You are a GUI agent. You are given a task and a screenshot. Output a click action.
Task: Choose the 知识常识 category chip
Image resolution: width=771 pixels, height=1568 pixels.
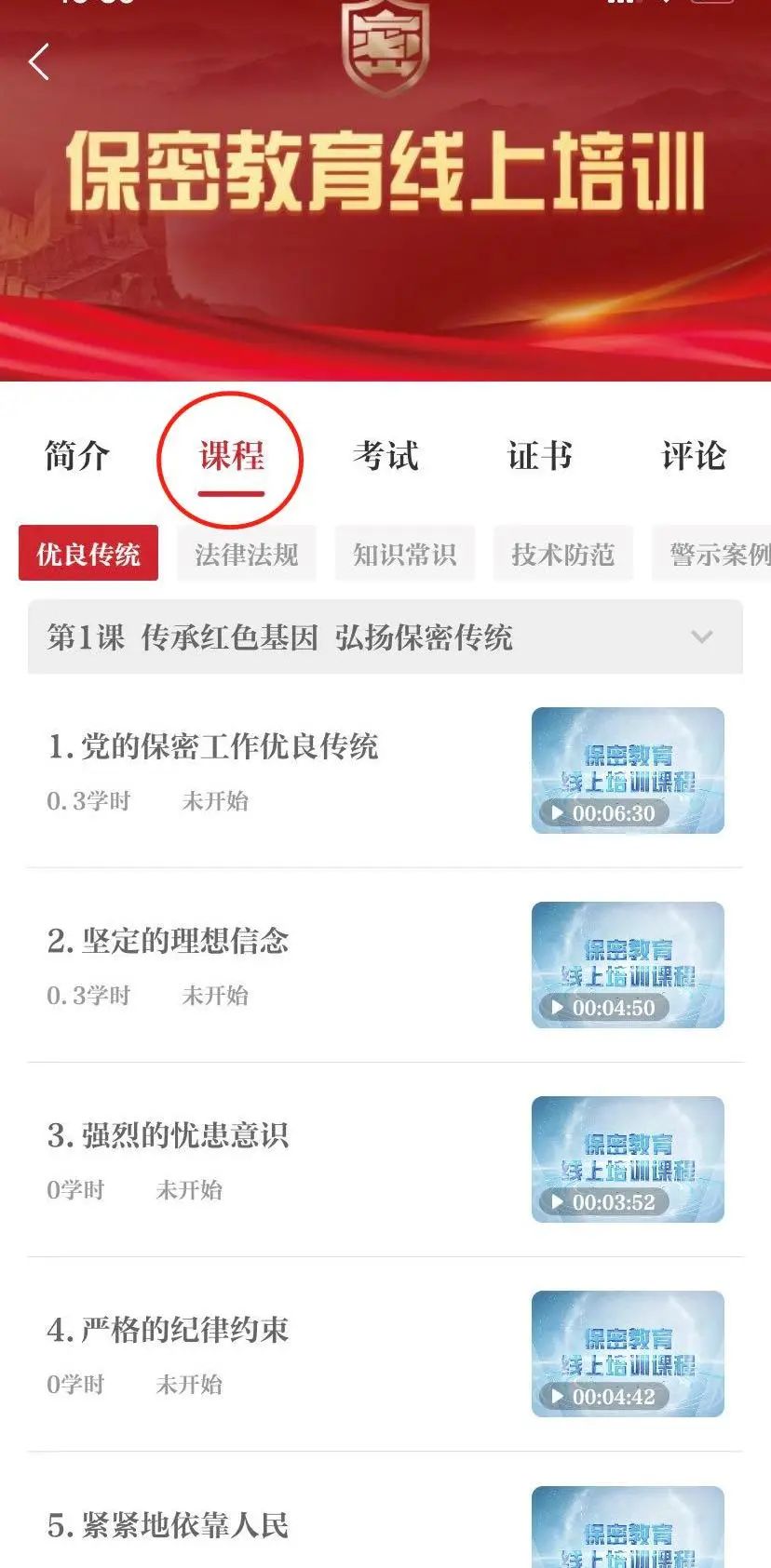[x=405, y=554]
